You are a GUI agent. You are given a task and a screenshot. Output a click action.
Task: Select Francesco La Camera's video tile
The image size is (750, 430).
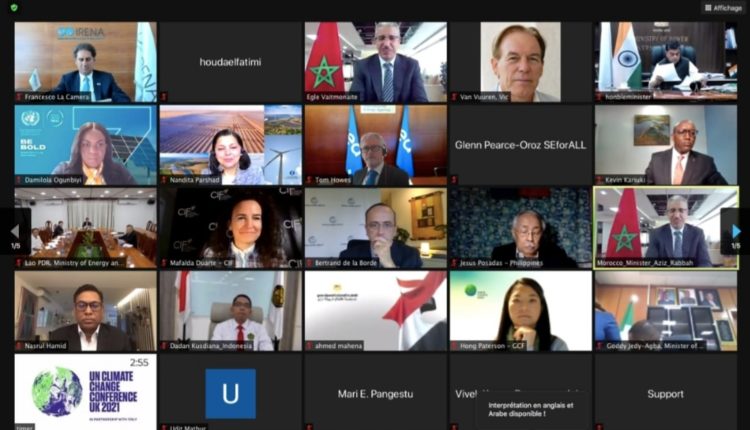click(85, 60)
